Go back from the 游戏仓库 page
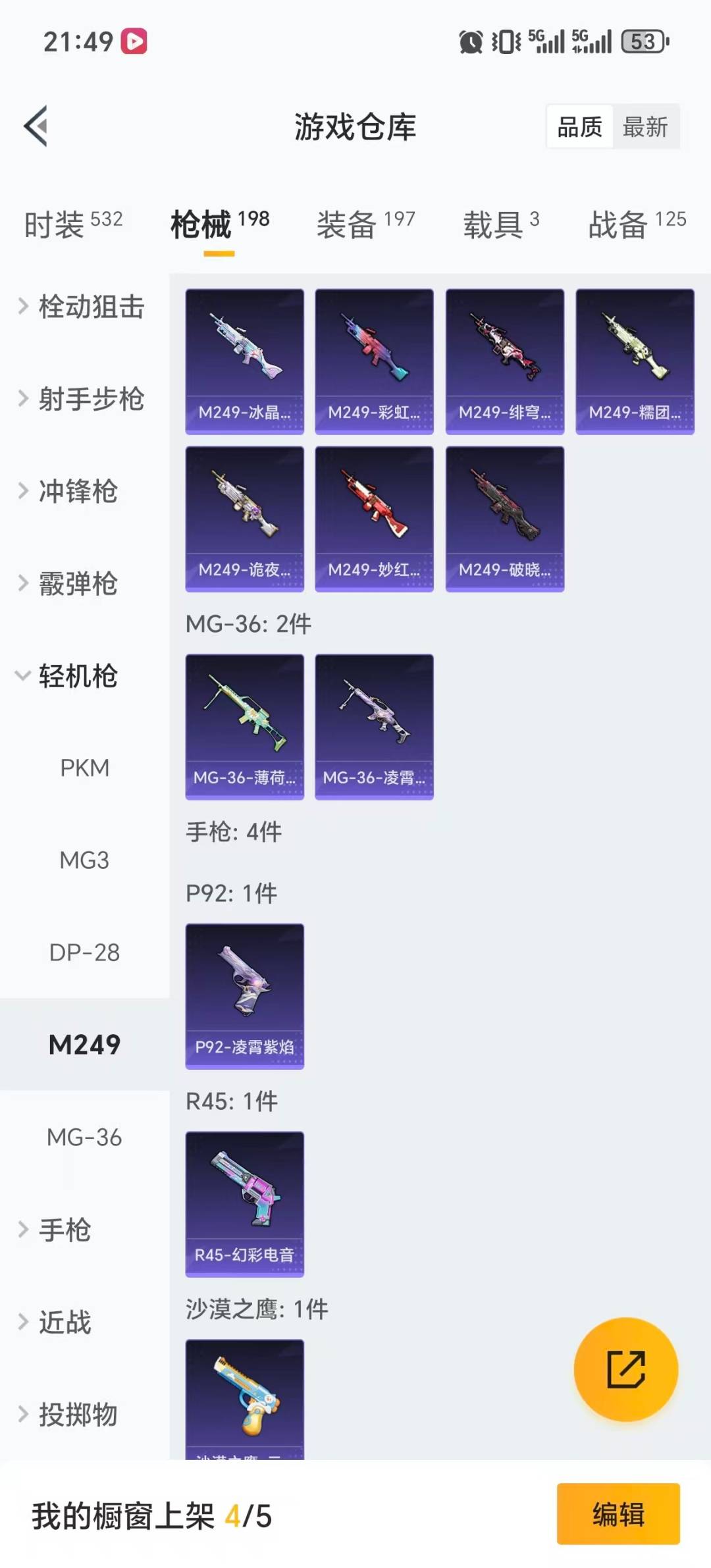 coord(36,126)
